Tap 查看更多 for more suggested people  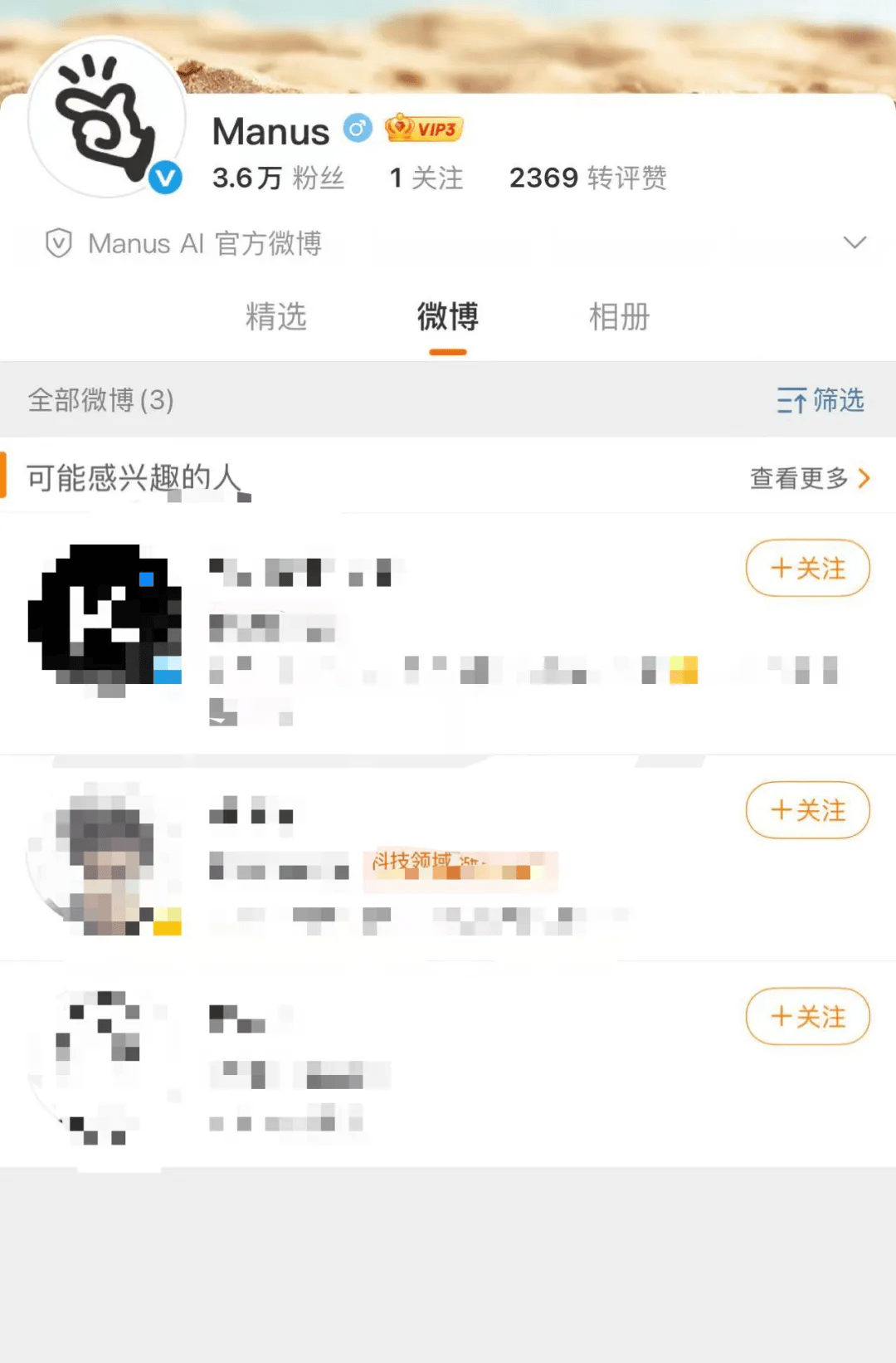tap(810, 478)
